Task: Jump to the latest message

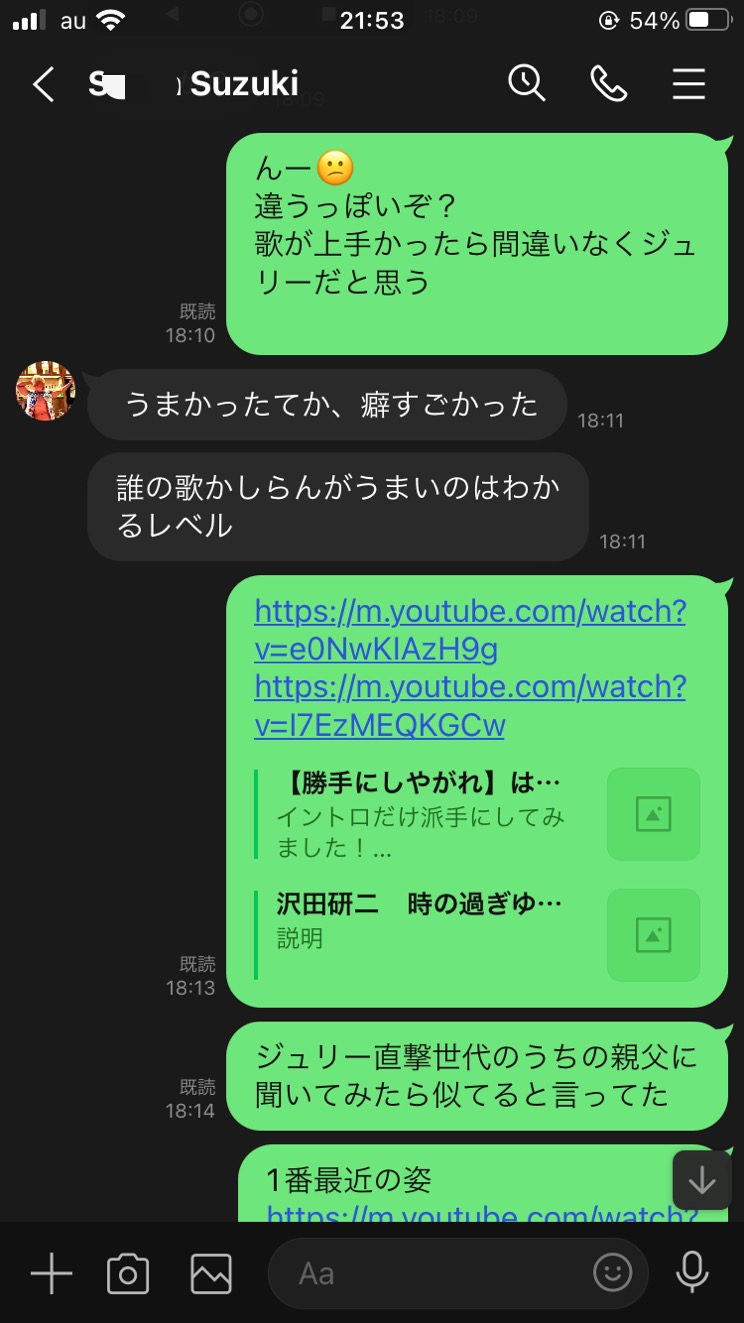Action: point(702,1180)
